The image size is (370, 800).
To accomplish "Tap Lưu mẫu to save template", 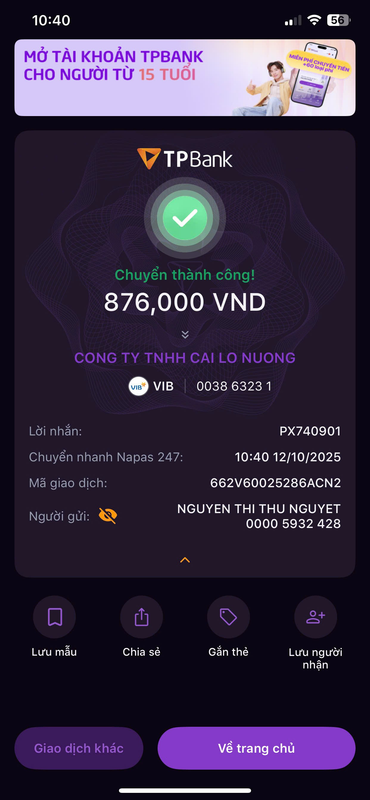I will point(54,627).
